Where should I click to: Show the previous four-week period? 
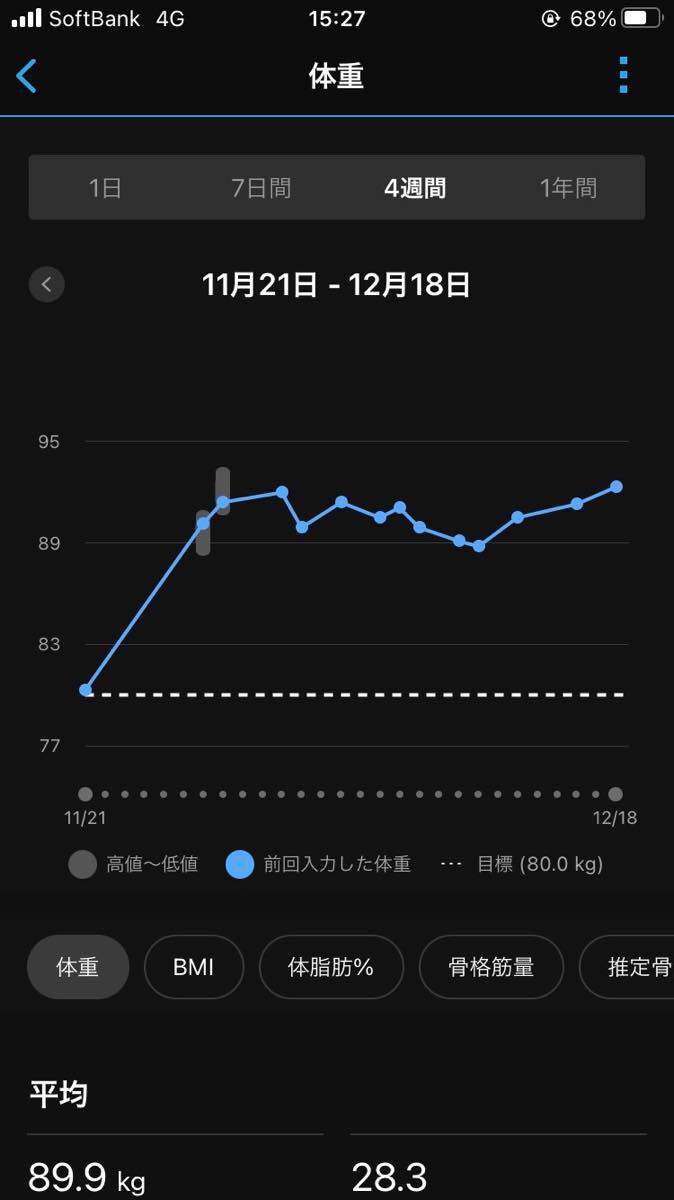tap(46, 284)
